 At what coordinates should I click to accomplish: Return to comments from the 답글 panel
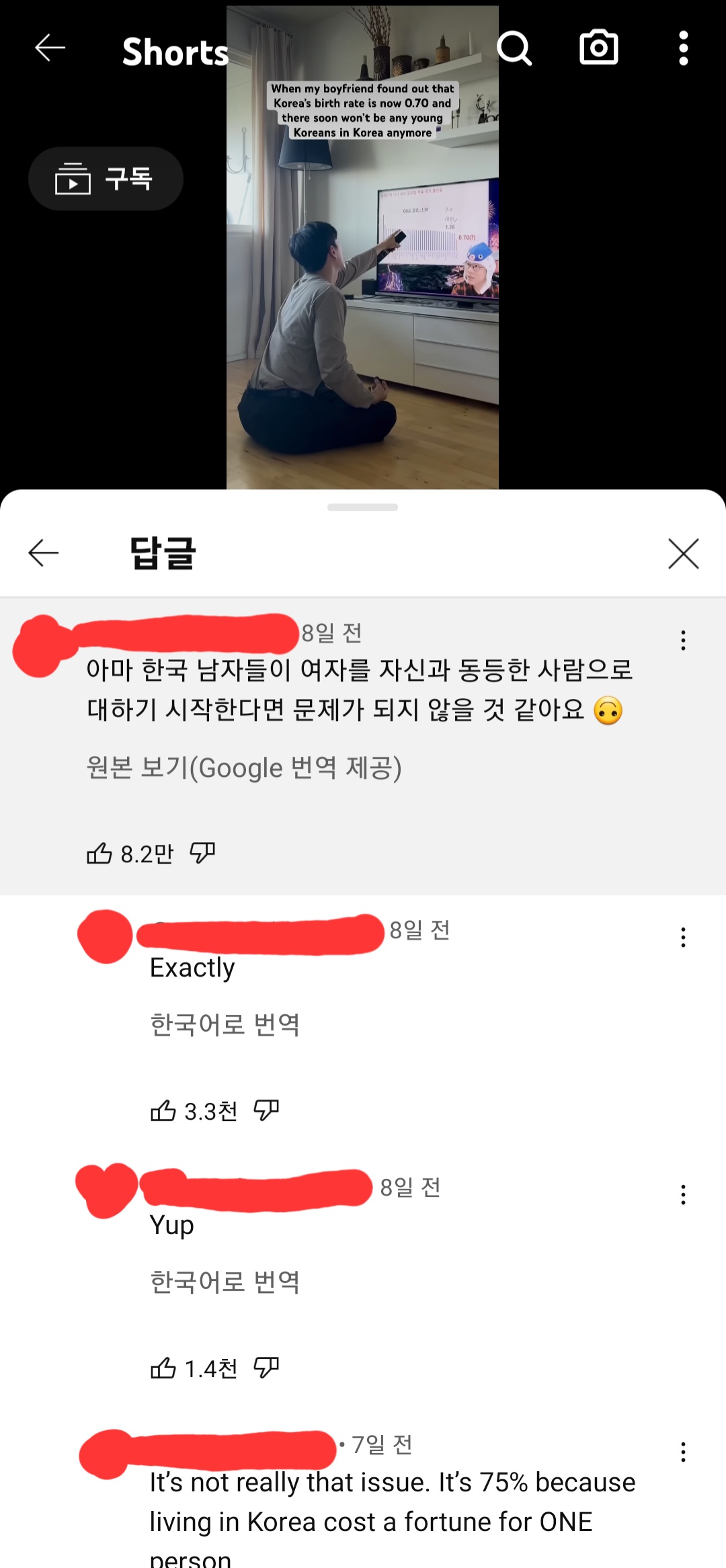pos(44,553)
